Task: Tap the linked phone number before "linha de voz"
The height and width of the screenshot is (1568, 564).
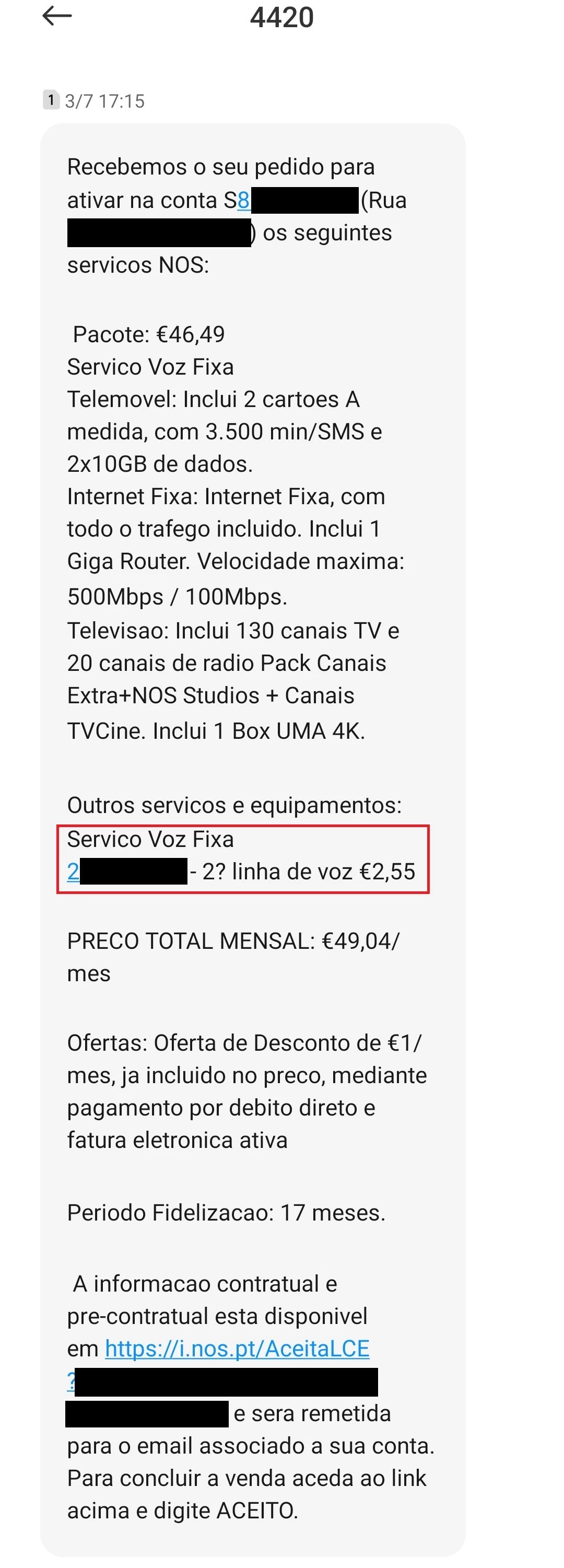Action: point(74,872)
